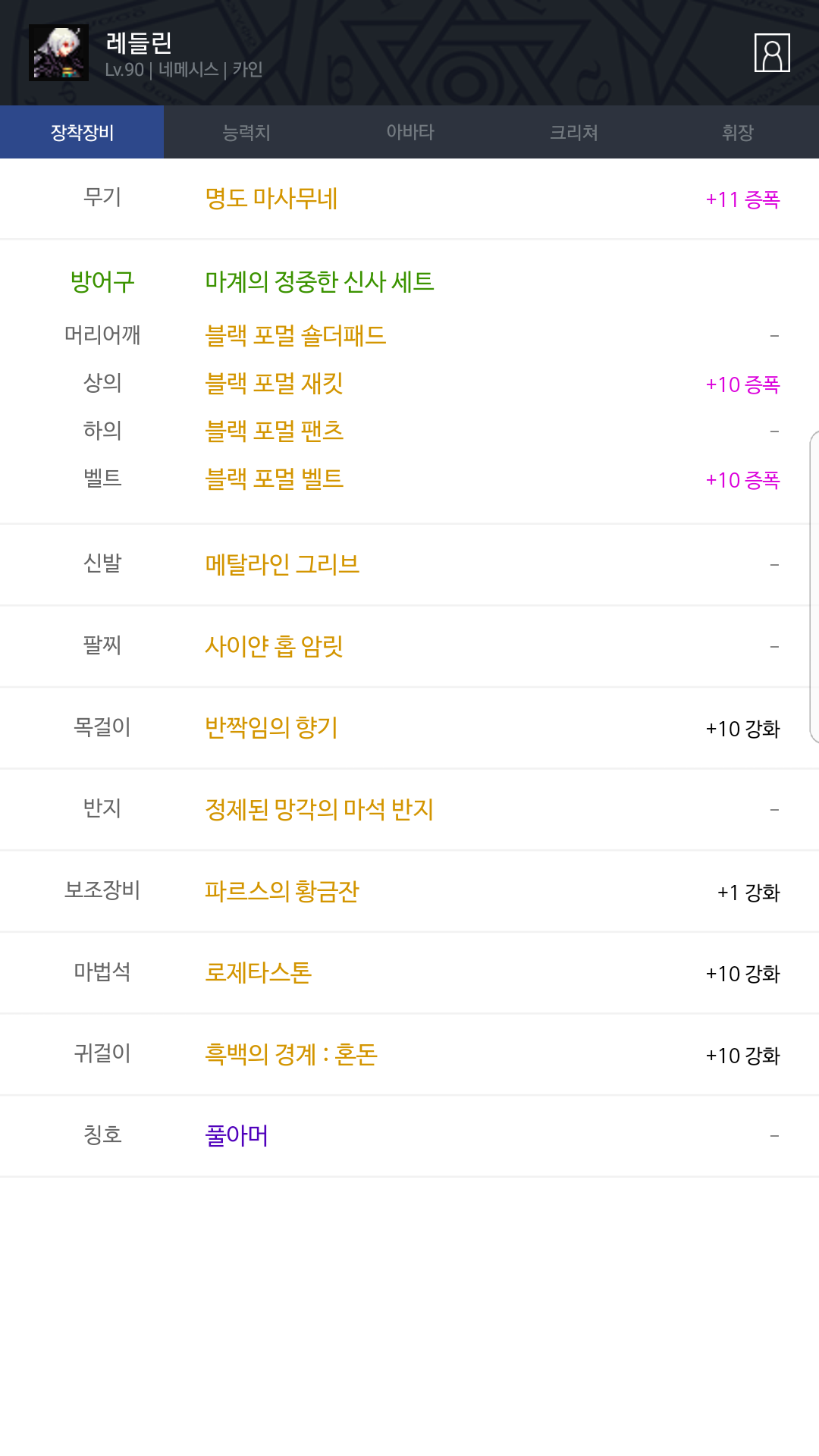
Task: Open the bracelet item 사이얀 홉 암릿
Action: (x=274, y=646)
